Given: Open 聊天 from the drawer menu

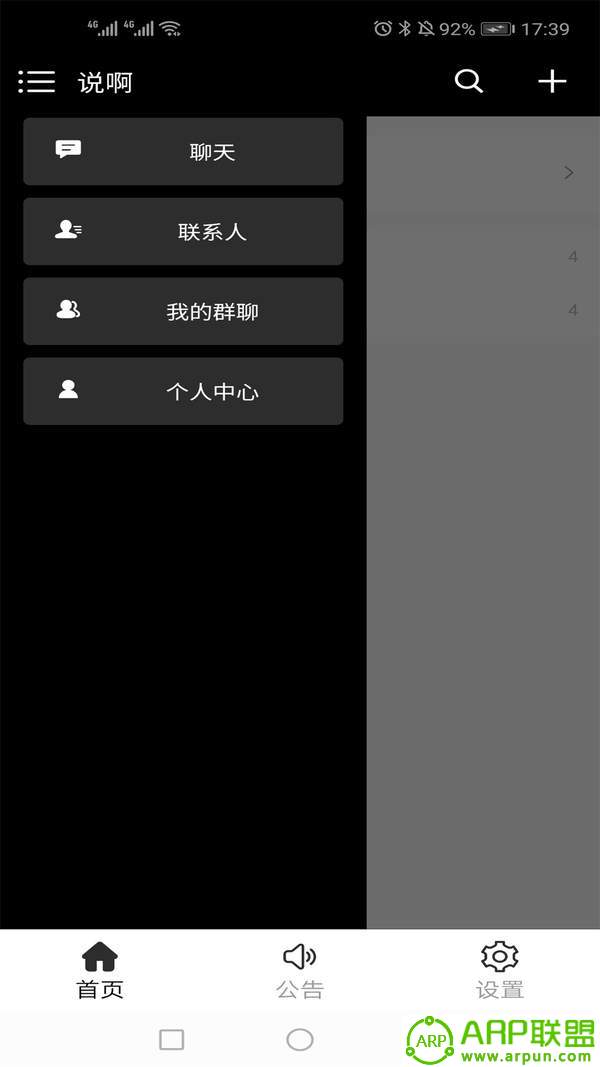Looking at the screenshot, I should pos(183,151).
